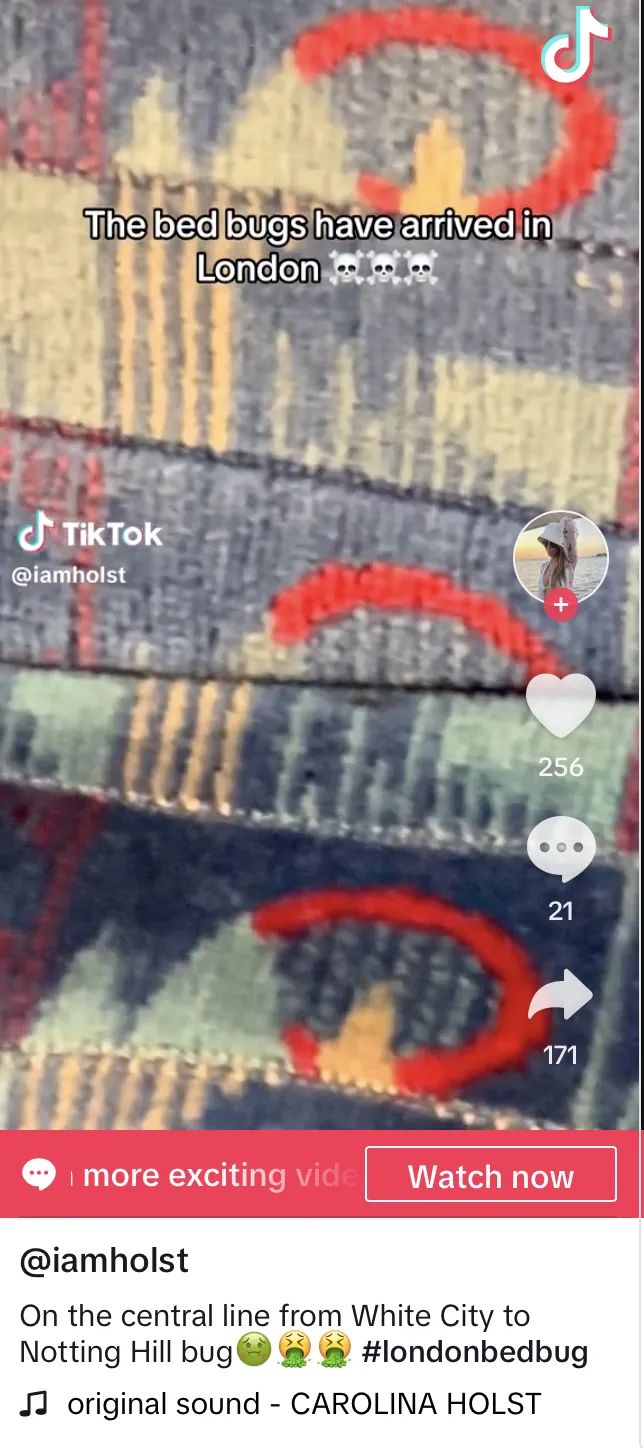This screenshot has height=1448, width=644.
Task: Open the @iamholst username below the video
Action: click(x=104, y=1261)
